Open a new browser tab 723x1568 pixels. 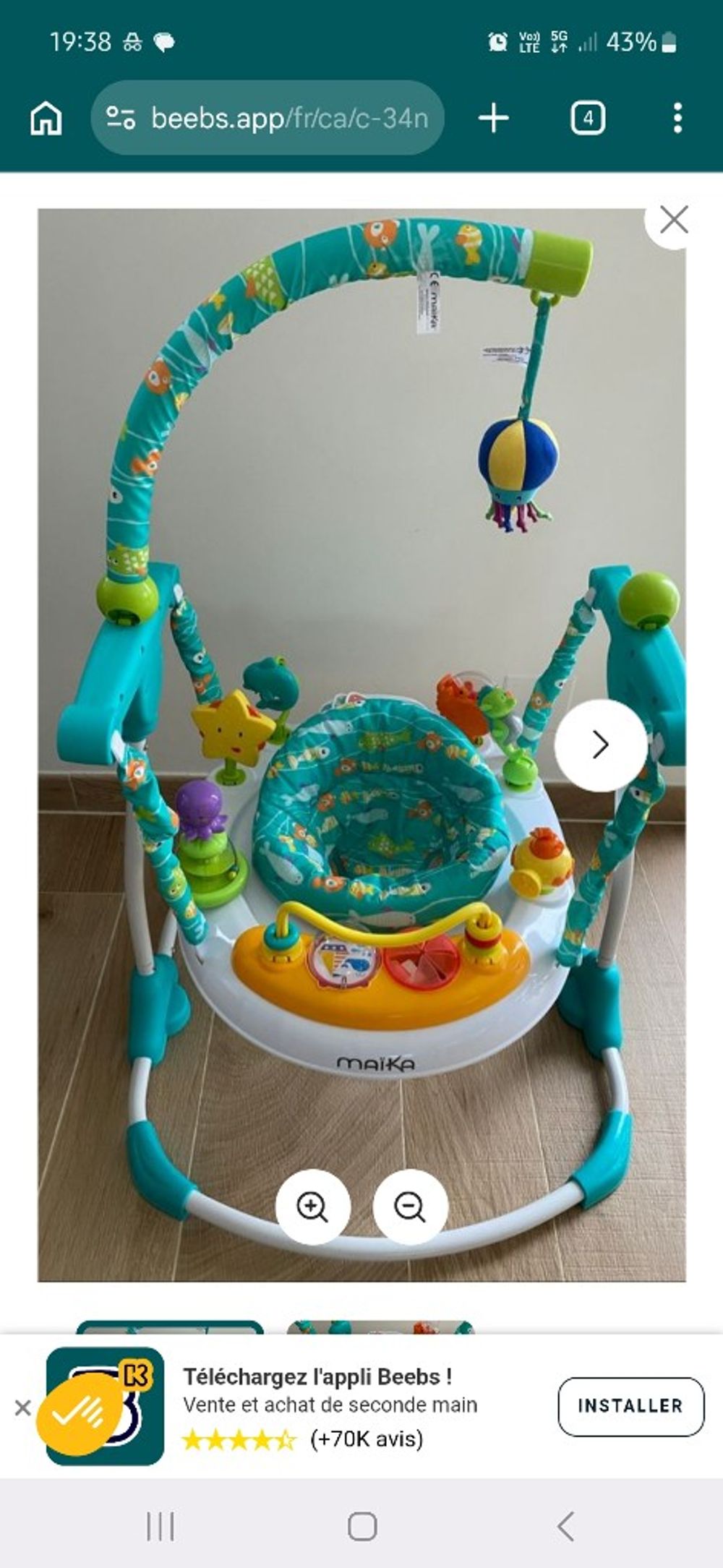(494, 118)
